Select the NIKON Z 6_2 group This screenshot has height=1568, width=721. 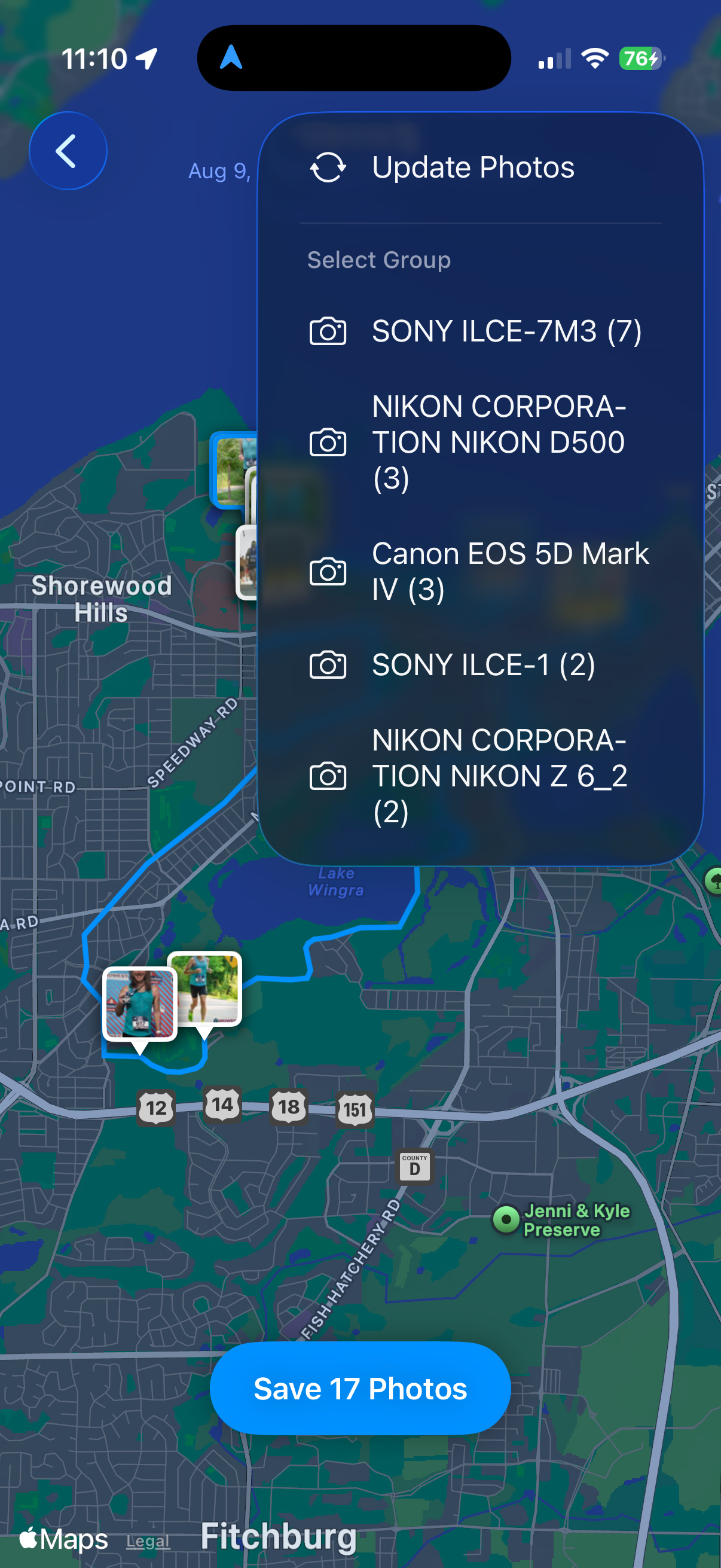(x=480, y=776)
